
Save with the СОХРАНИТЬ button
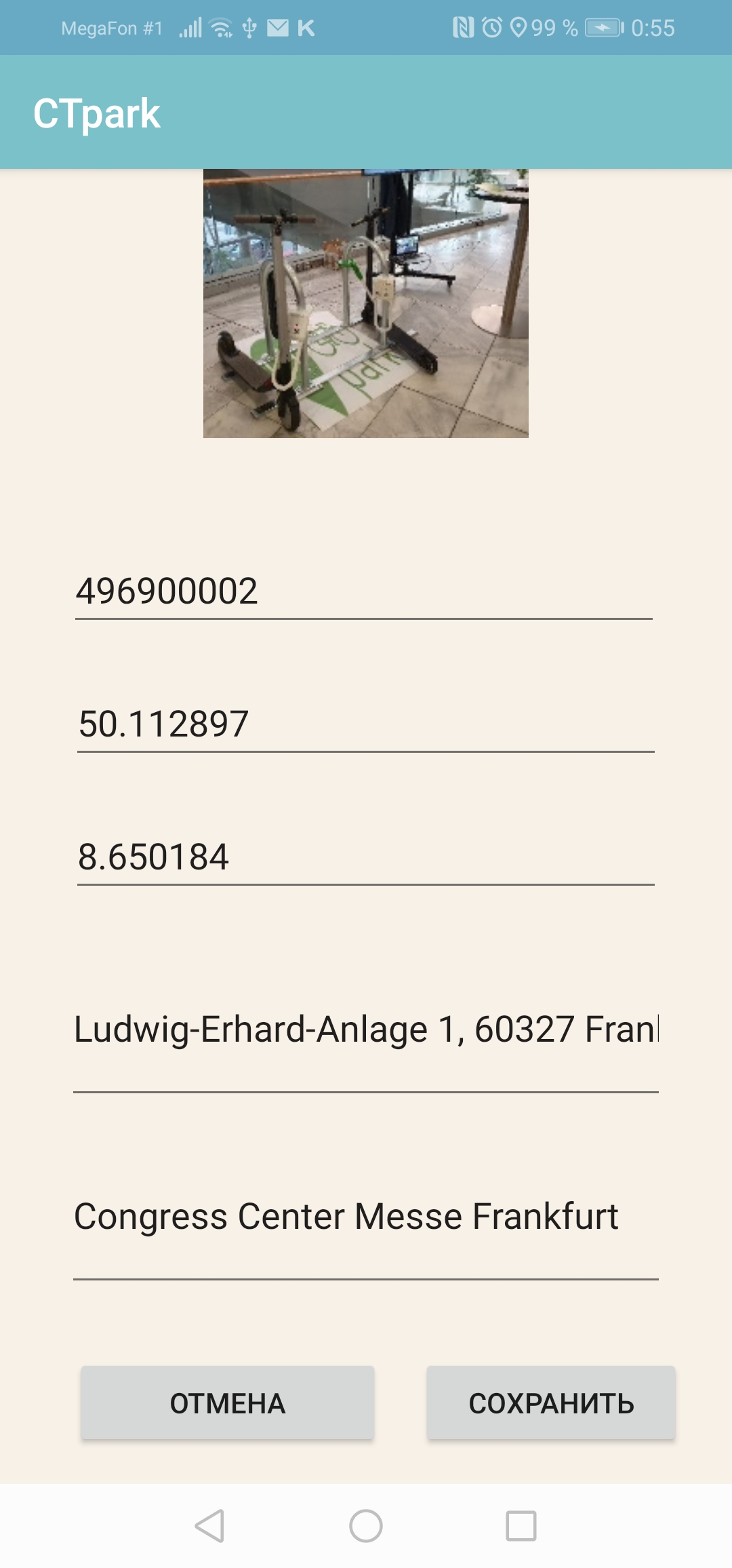[551, 1403]
